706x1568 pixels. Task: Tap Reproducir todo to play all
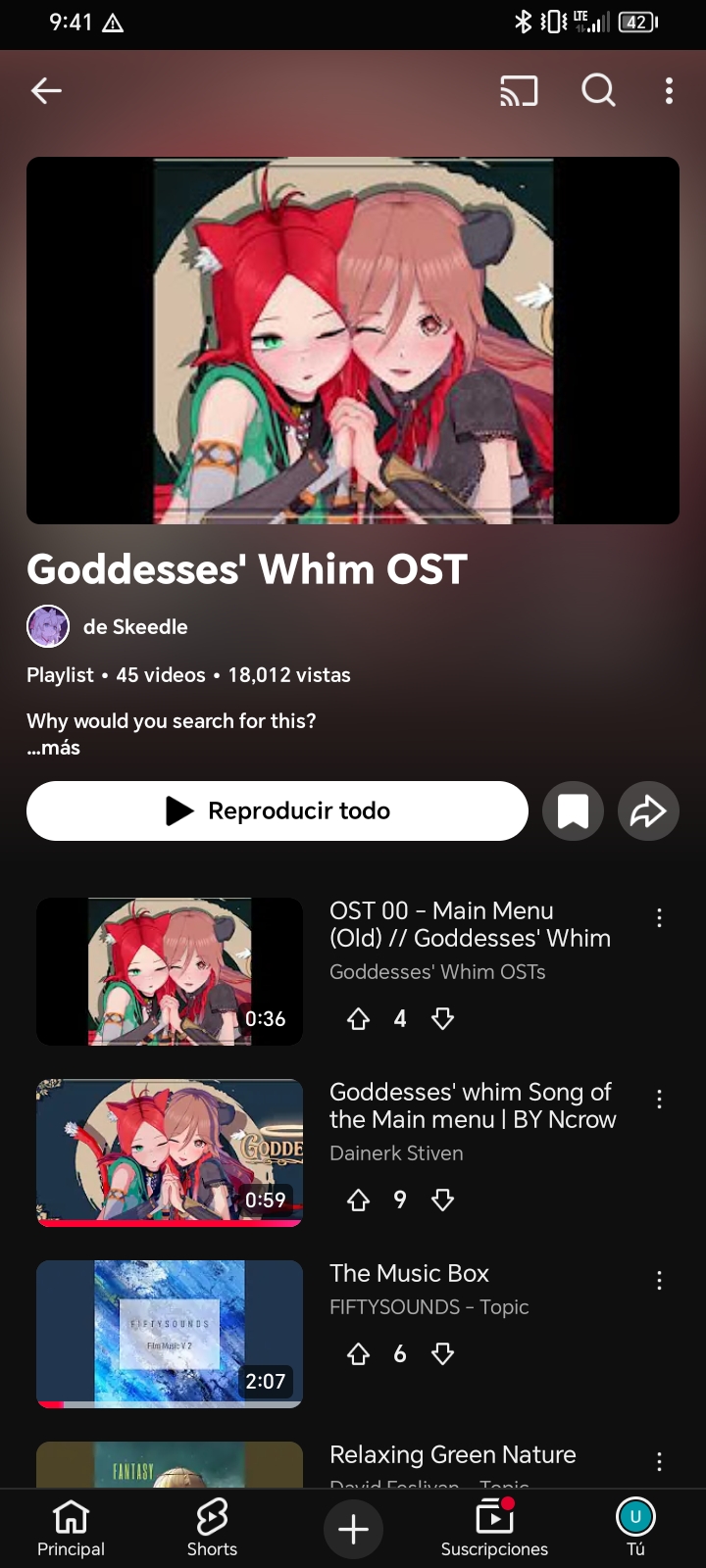tap(277, 810)
